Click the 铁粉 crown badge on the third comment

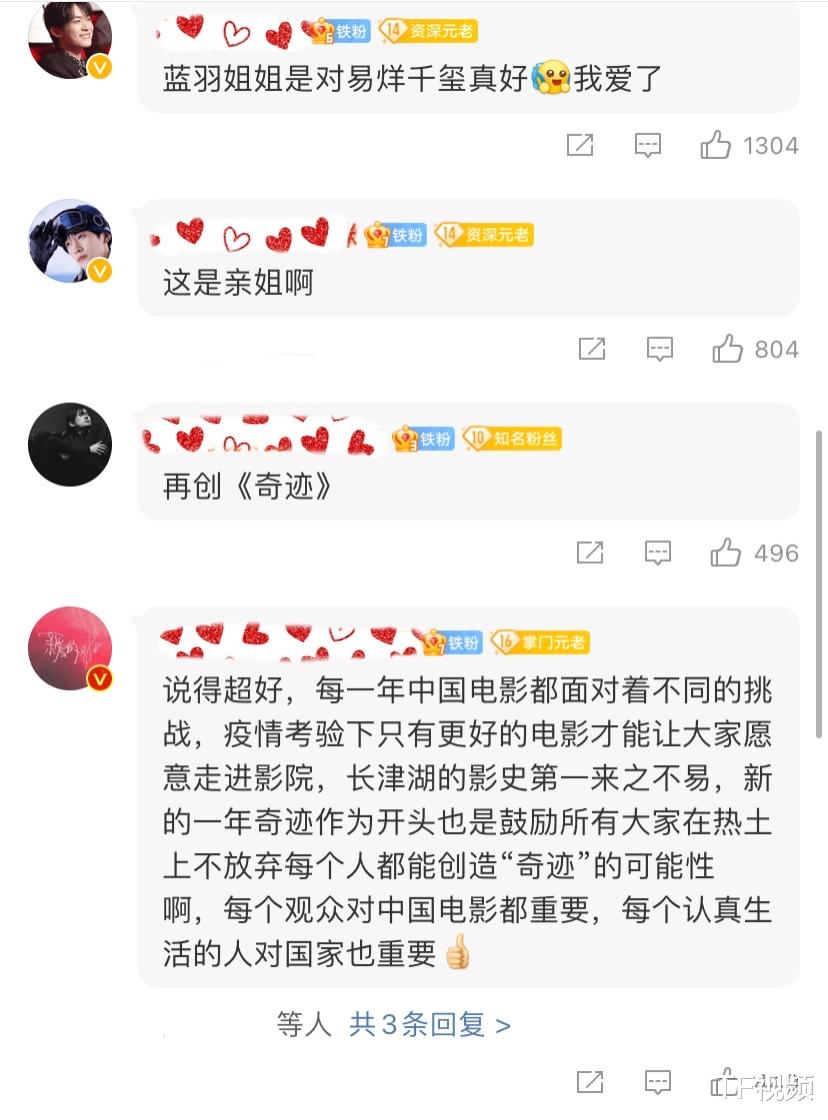(x=424, y=438)
